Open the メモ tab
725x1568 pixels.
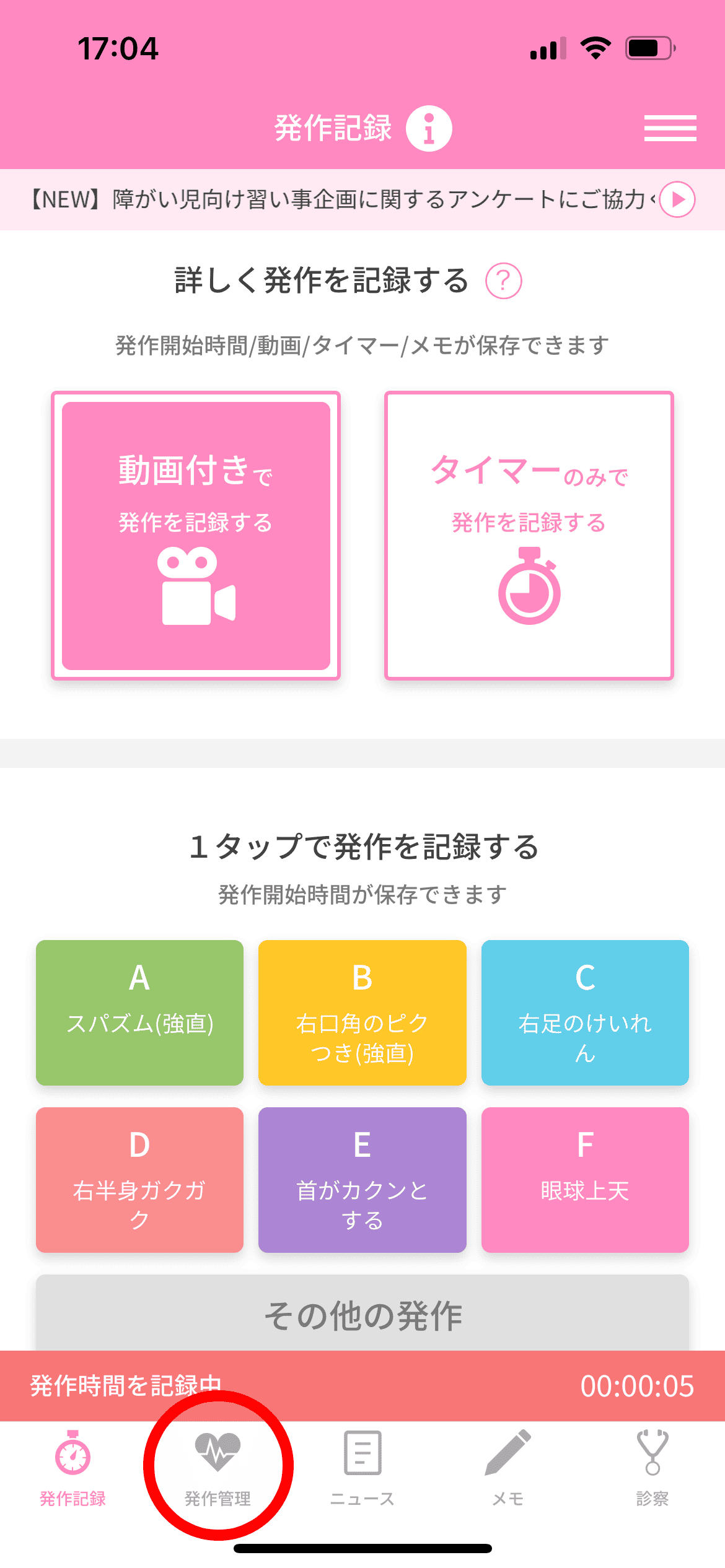(x=507, y=1468)
